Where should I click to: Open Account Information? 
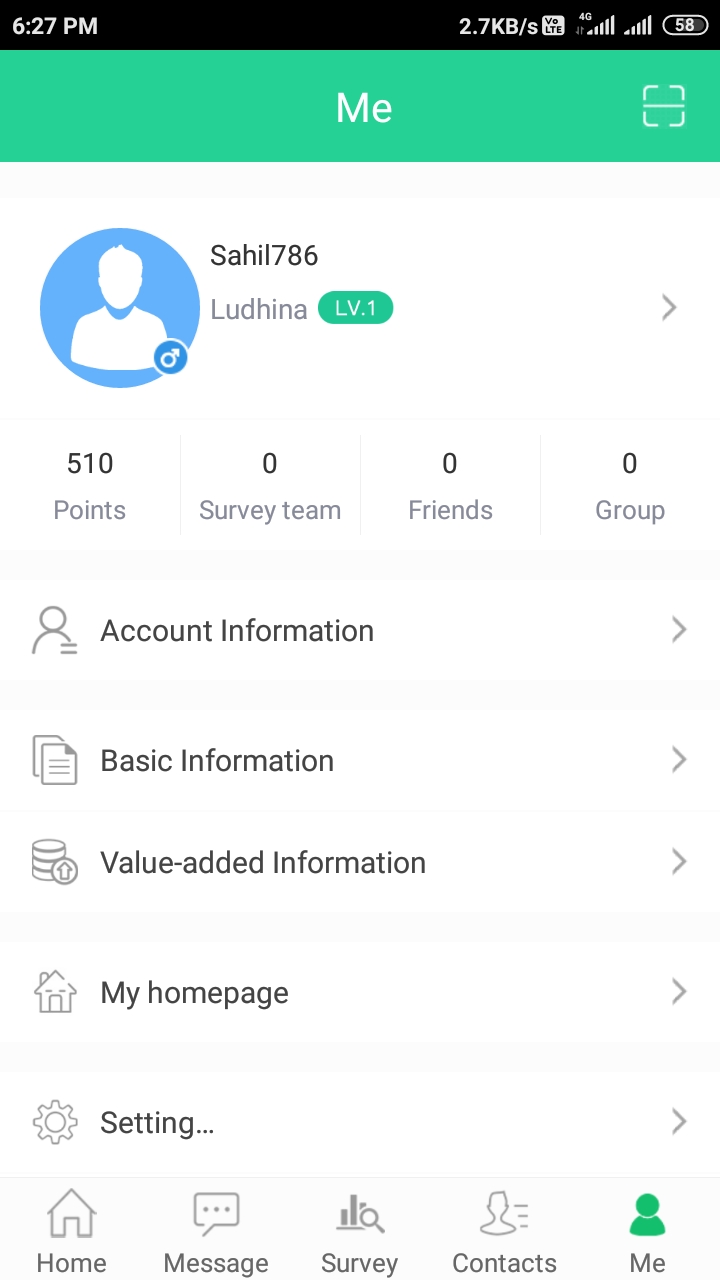coord(360,630)
